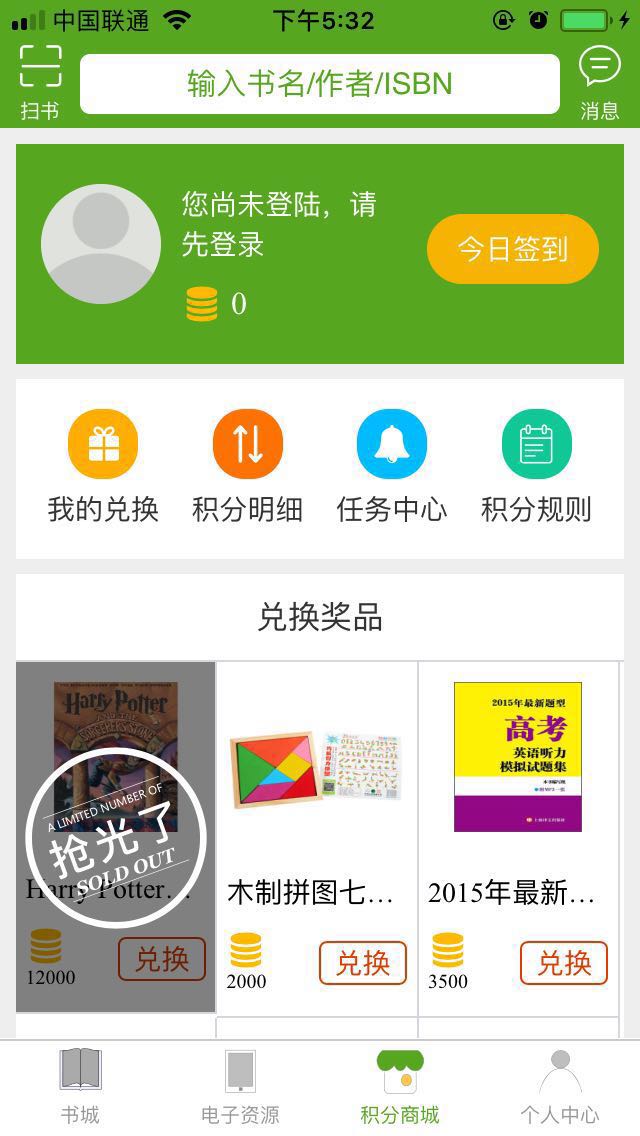This screenshot has height=1136, width=640.
Task: Tap the 输入书名/作者/ISBN search box
Action: pyautogui.click(x=320, y=84)
